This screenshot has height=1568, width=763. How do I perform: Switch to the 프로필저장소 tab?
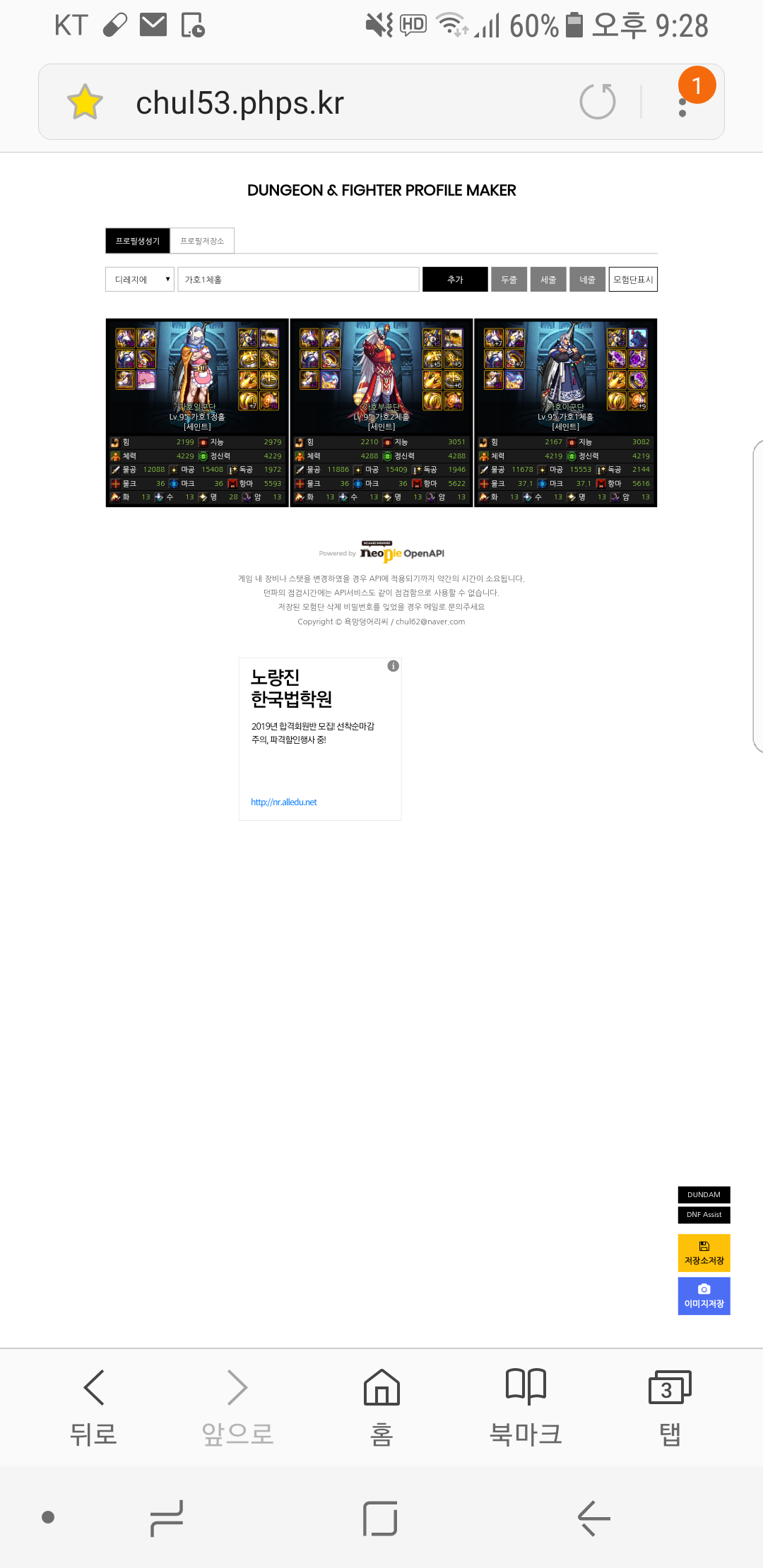click(x=202, y=241)
